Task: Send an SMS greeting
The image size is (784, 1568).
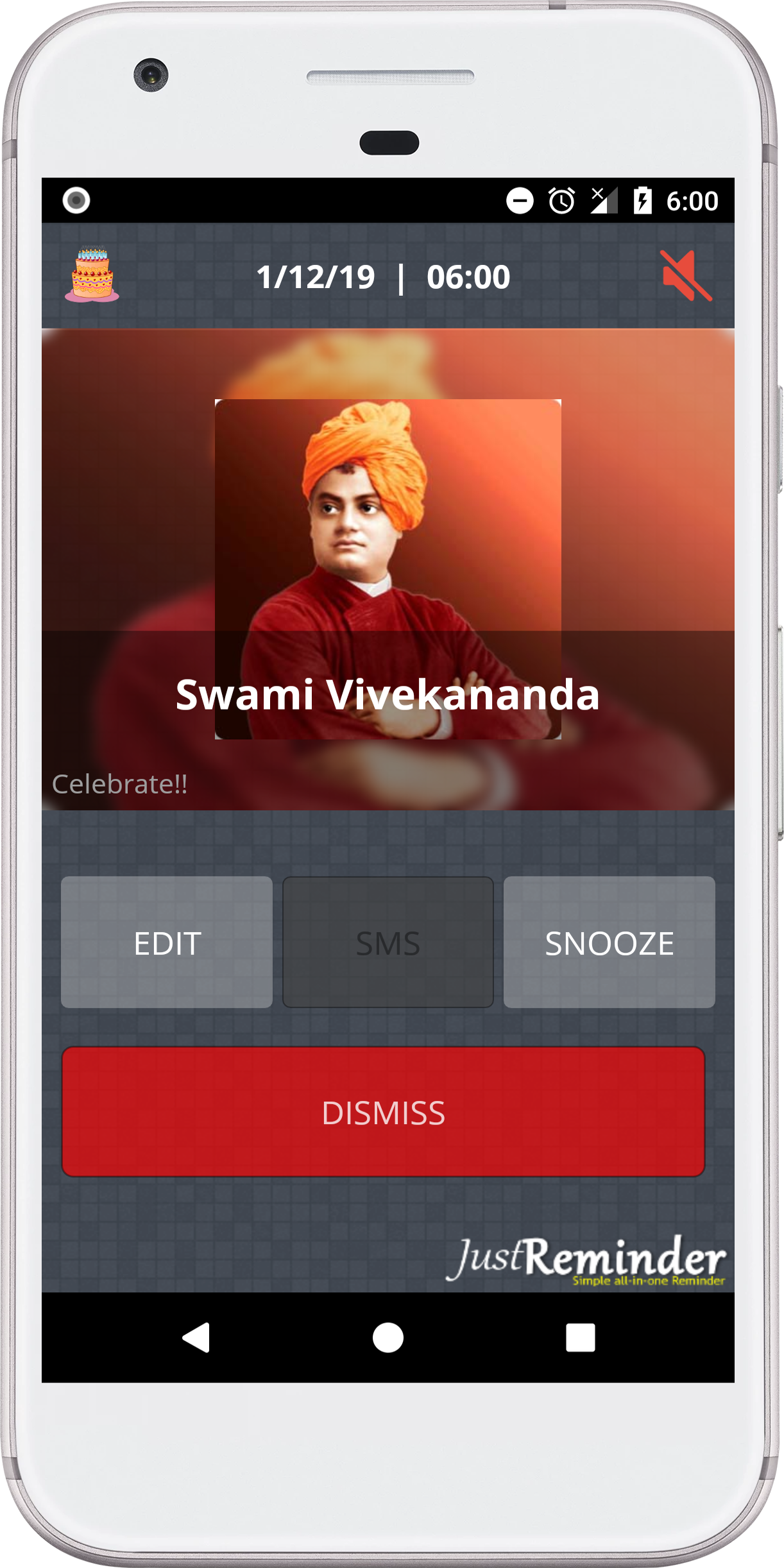Action: point(388,942)
